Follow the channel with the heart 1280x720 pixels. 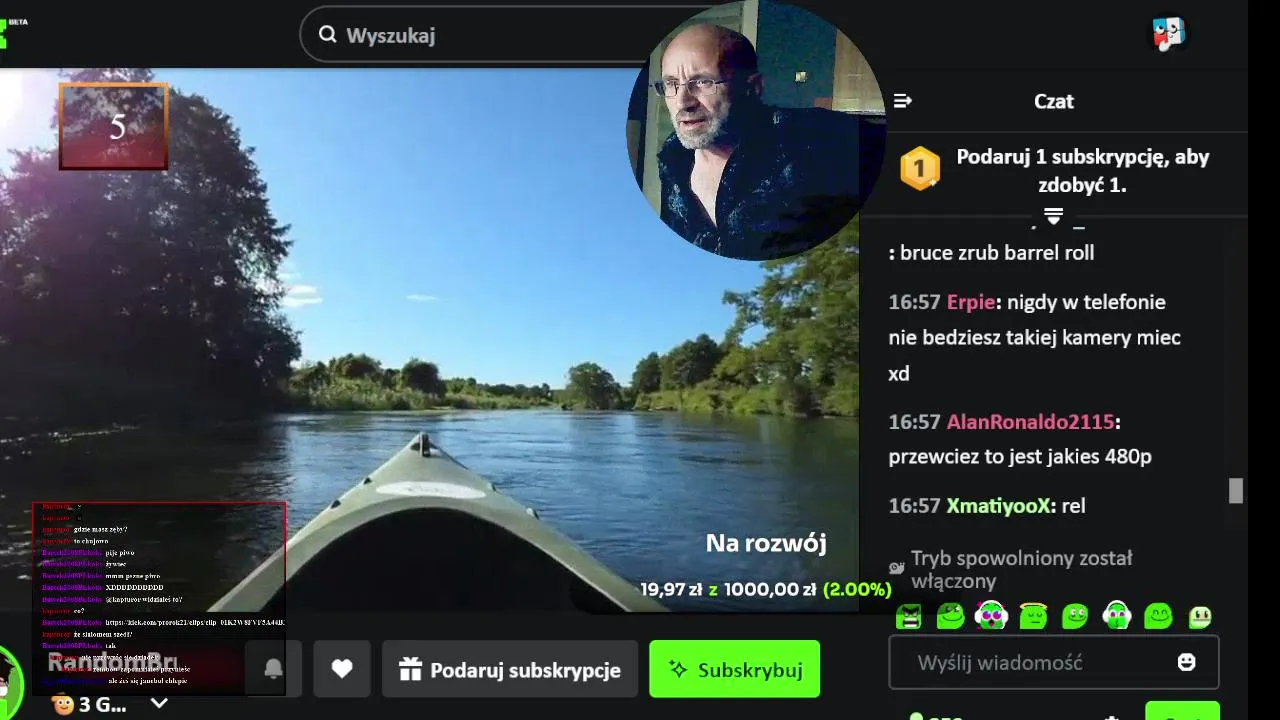coord(342,669)
